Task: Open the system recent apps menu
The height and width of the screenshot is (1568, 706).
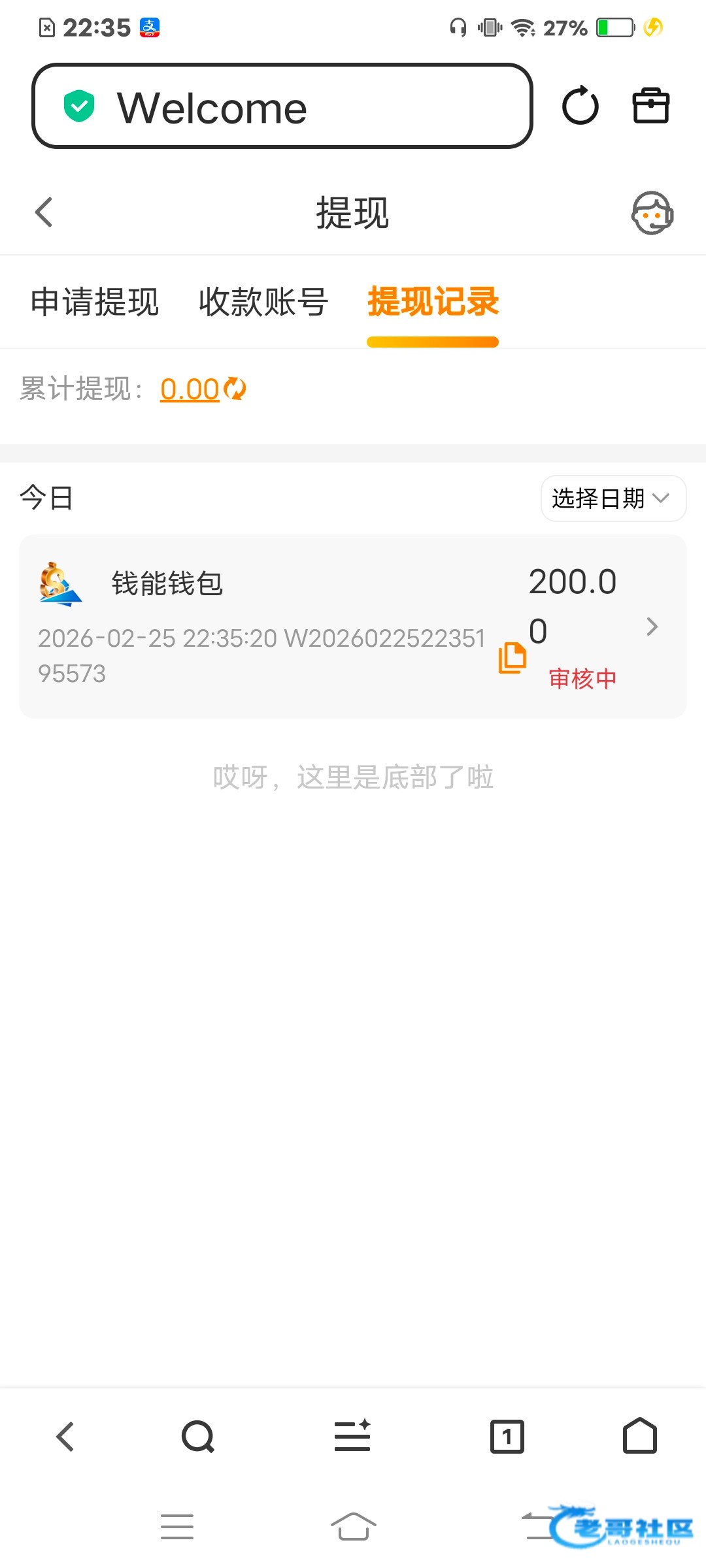Action: point(176,1527)
